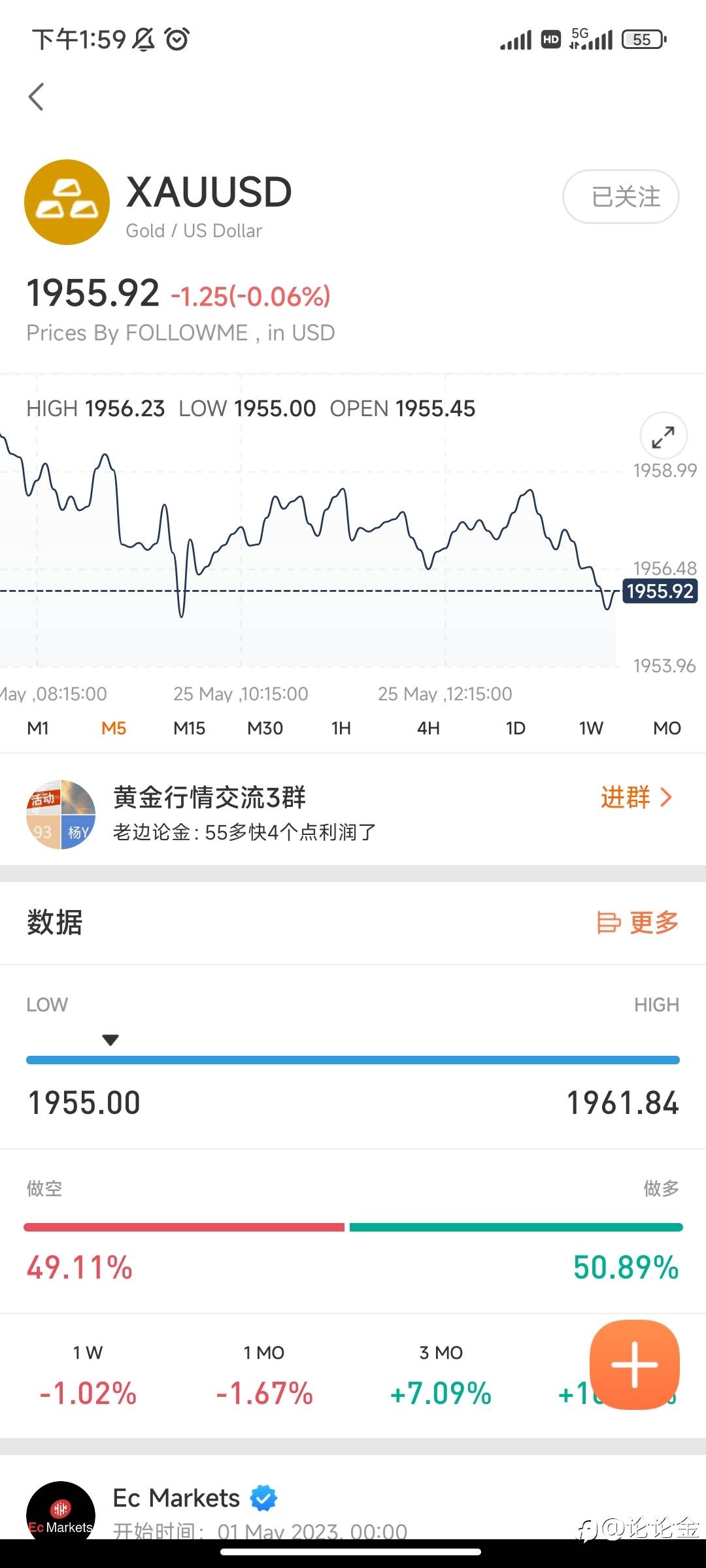Viewport: 706px width, 1568px height.
Task: Tap the orange plus floating button
Action: click(x=635, y=1364)
